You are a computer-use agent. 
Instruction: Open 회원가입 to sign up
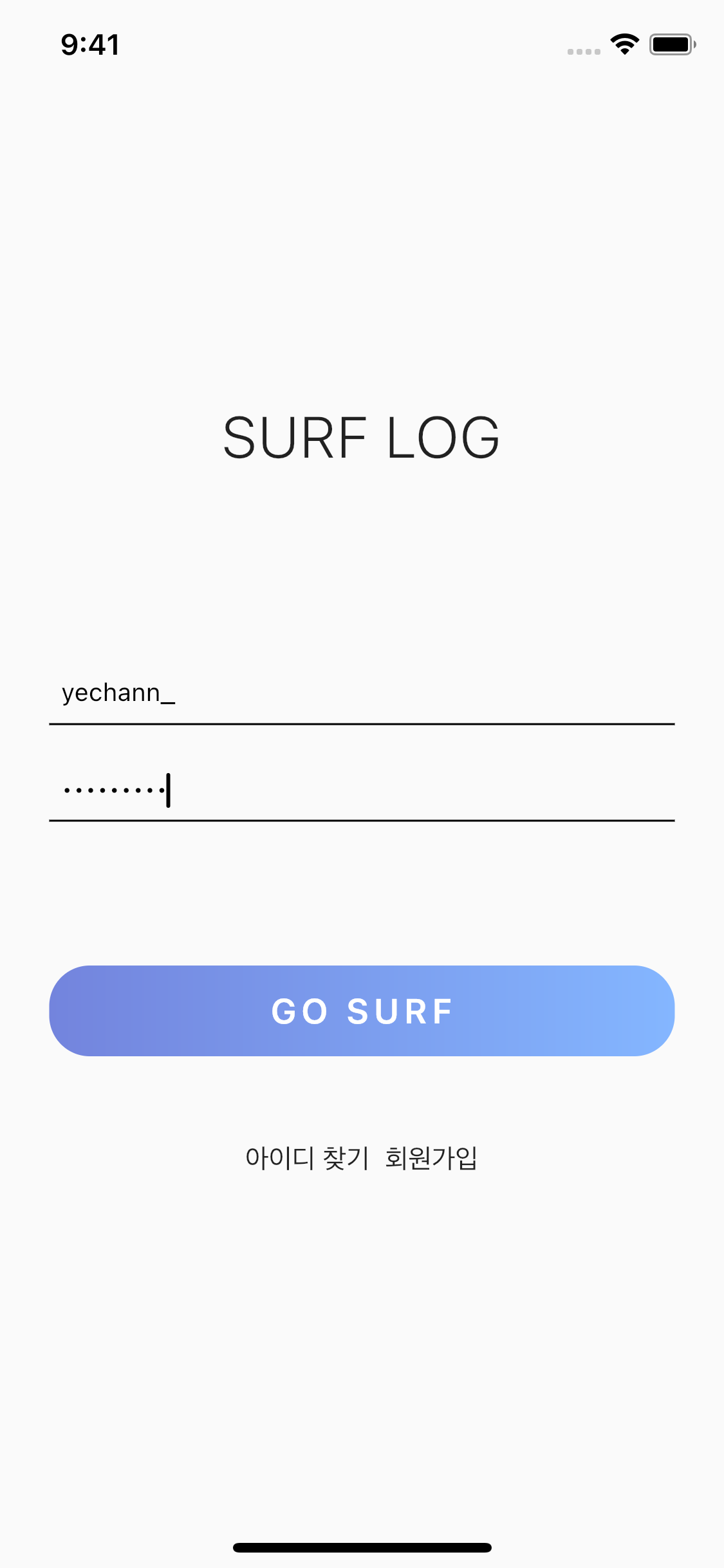[x=431, y=1159]
